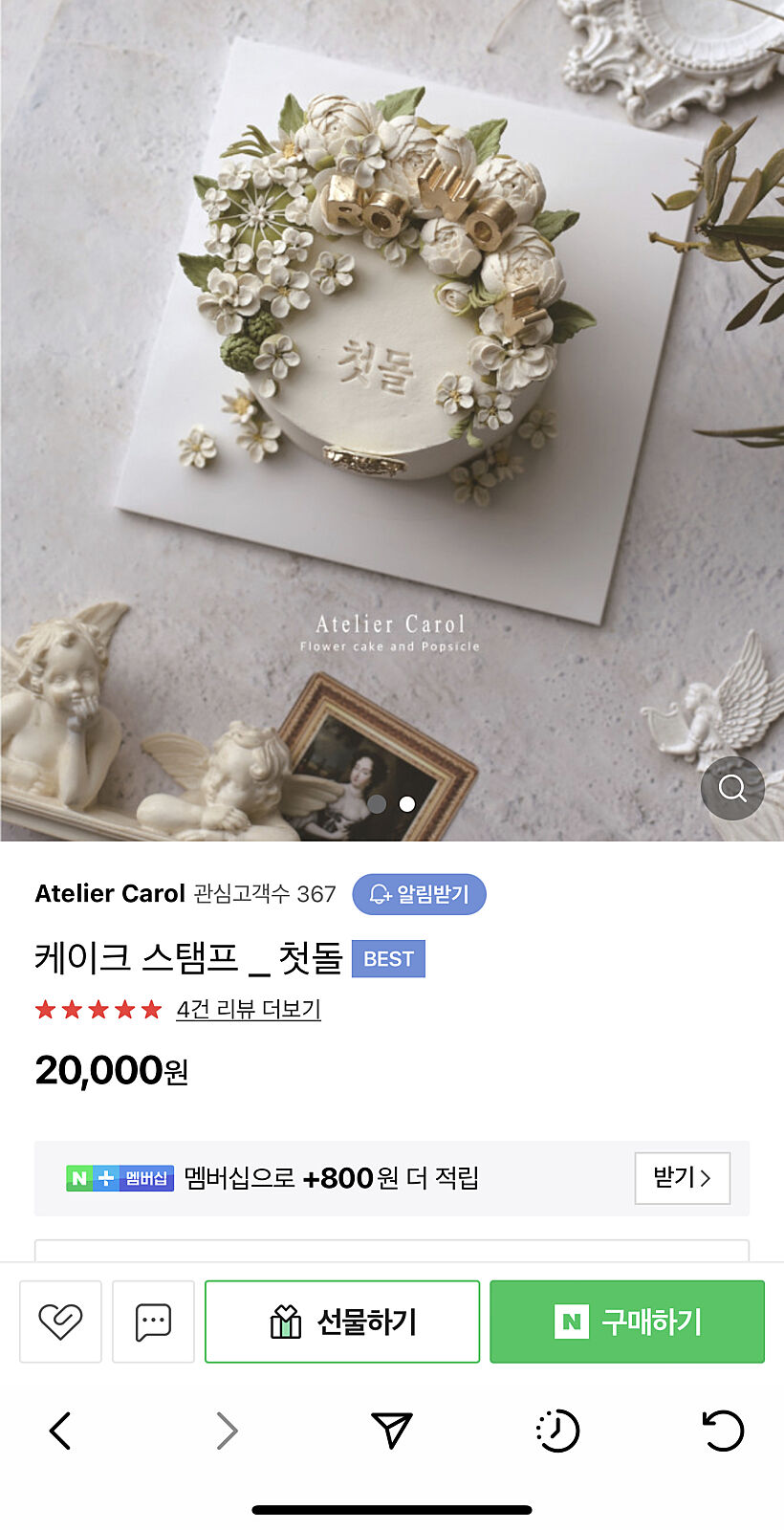Tap 구매하기 to purchase the stamp

point(627,1322)
